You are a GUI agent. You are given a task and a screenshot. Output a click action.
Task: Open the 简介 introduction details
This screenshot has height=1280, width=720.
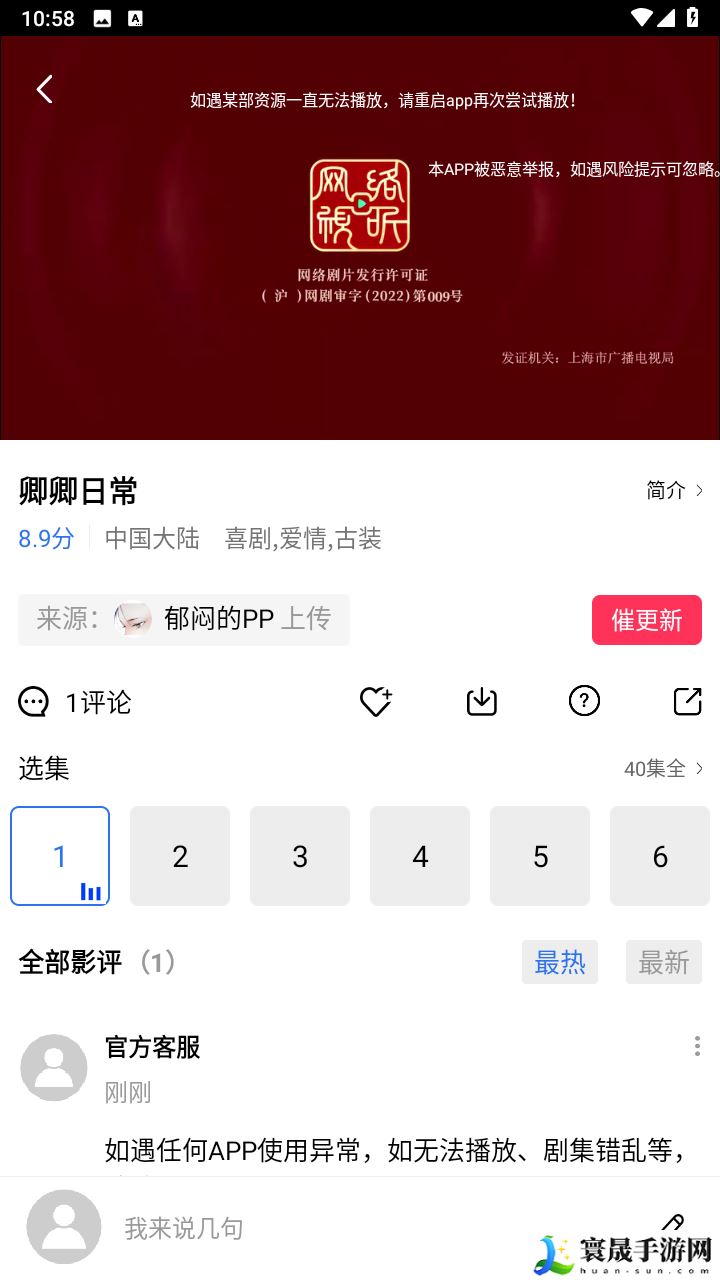coord(675,490)
